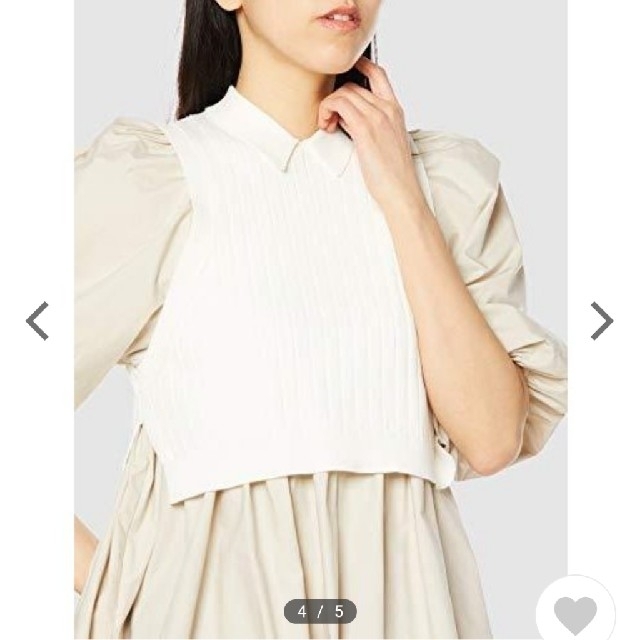
Task: Go to the previous product photo
Action: click(37, 321)
